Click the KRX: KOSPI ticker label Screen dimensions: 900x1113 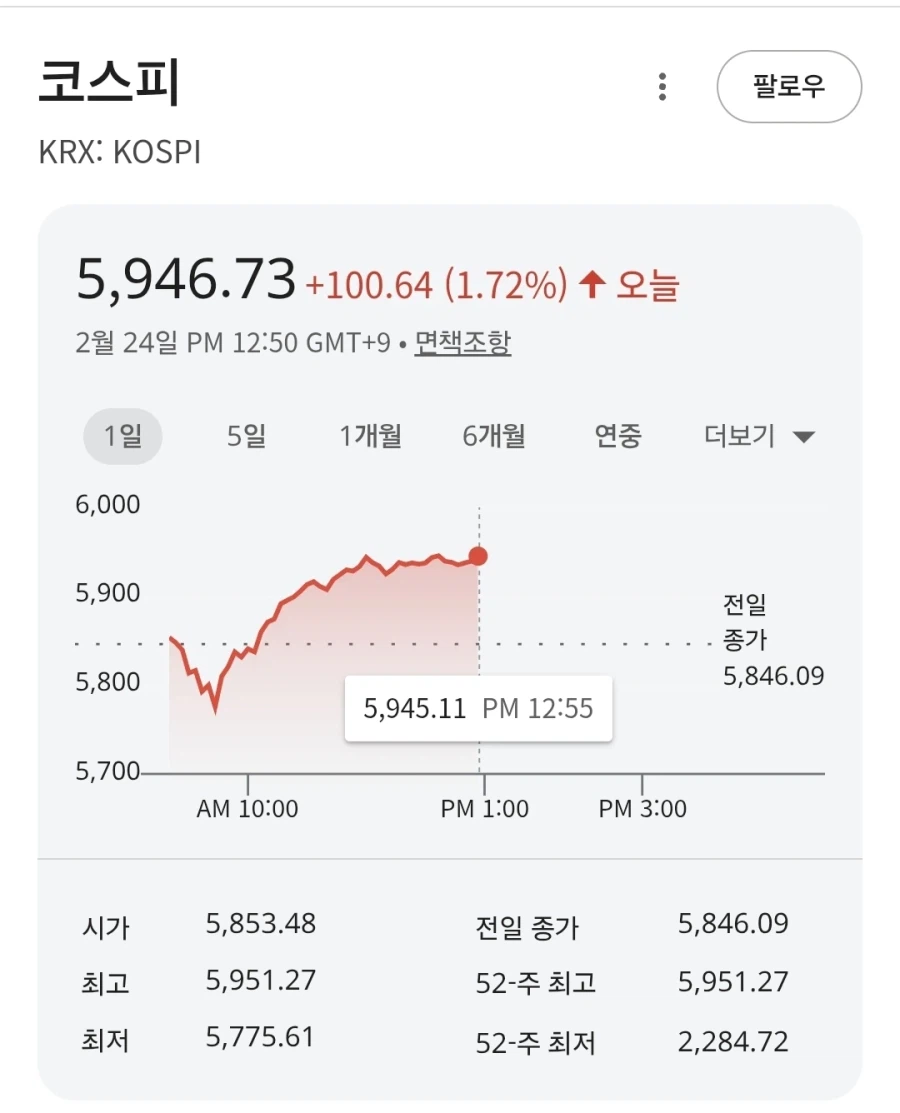(122, 152)
